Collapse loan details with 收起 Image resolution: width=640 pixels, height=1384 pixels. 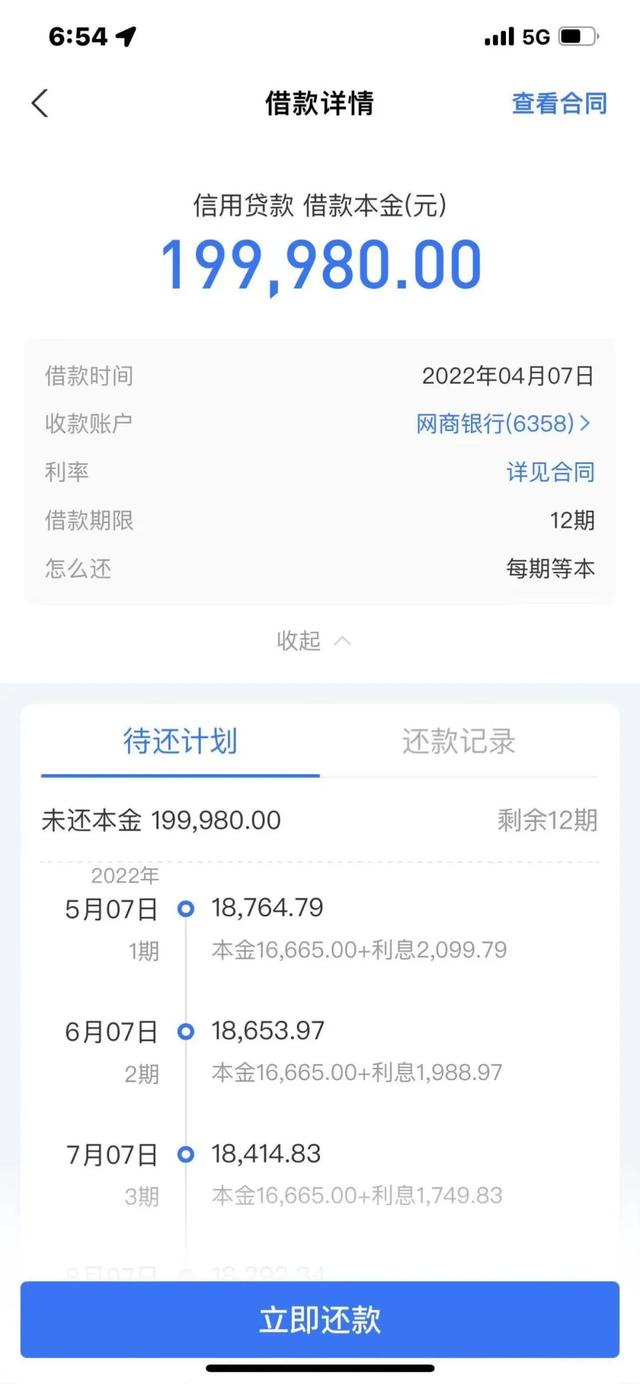[x=313, y=640]
